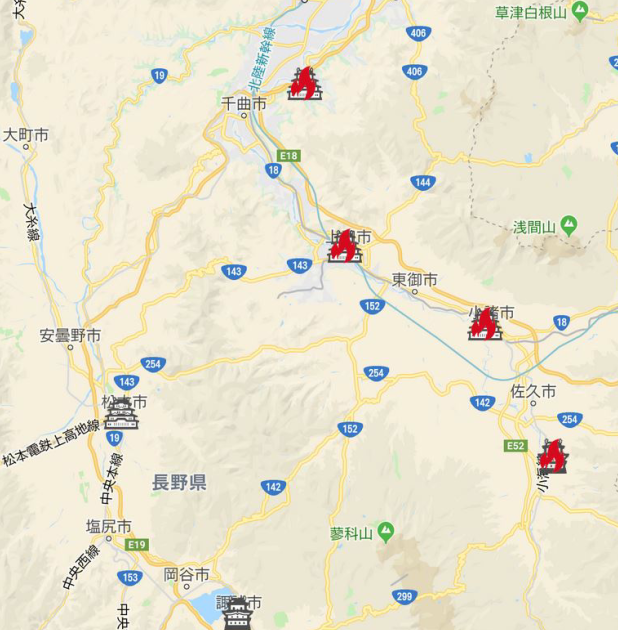The width and height of the screenshot is (618, 630).
Task: Select the burning castle marker south of 佐久市
Action: tap(552, 456)
